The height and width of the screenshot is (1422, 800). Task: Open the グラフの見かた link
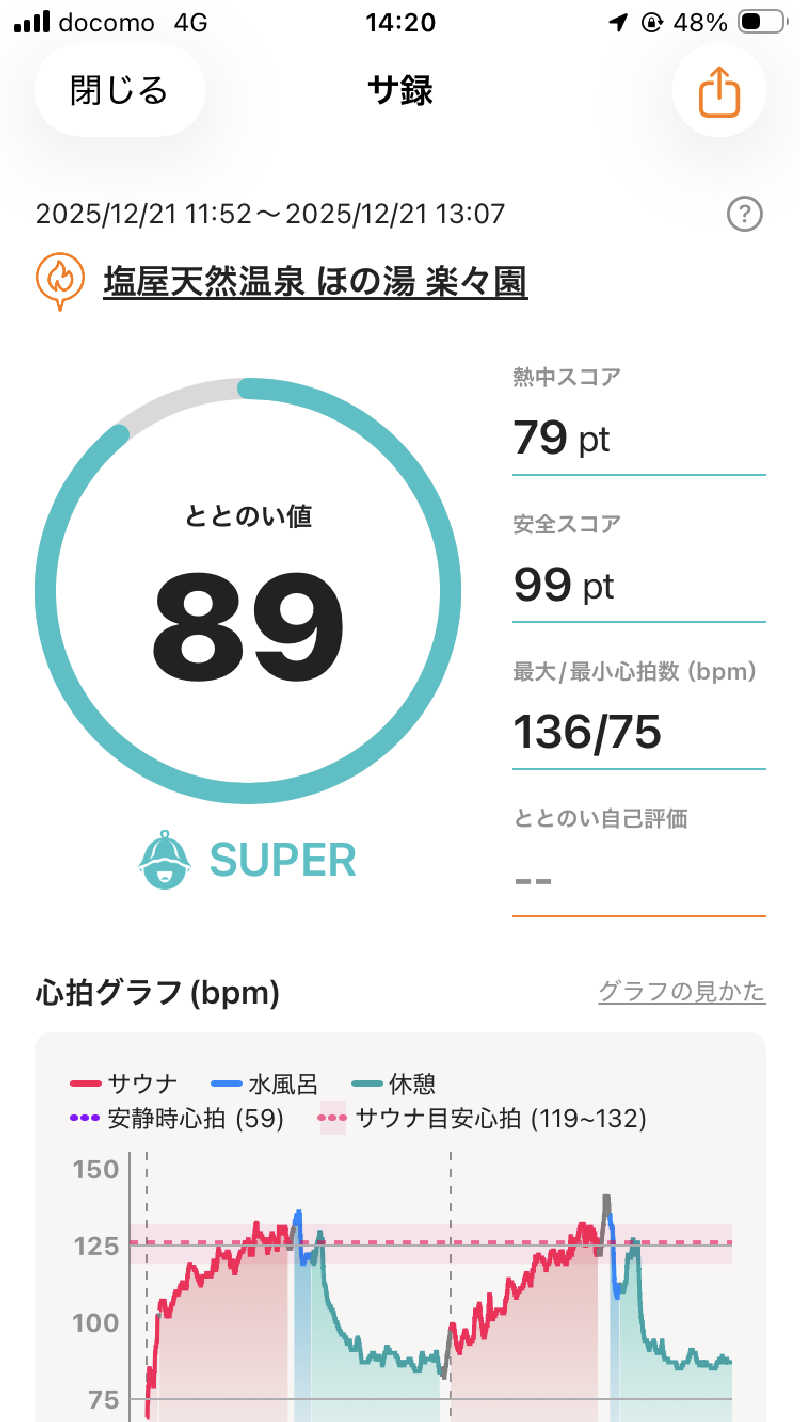681,991
